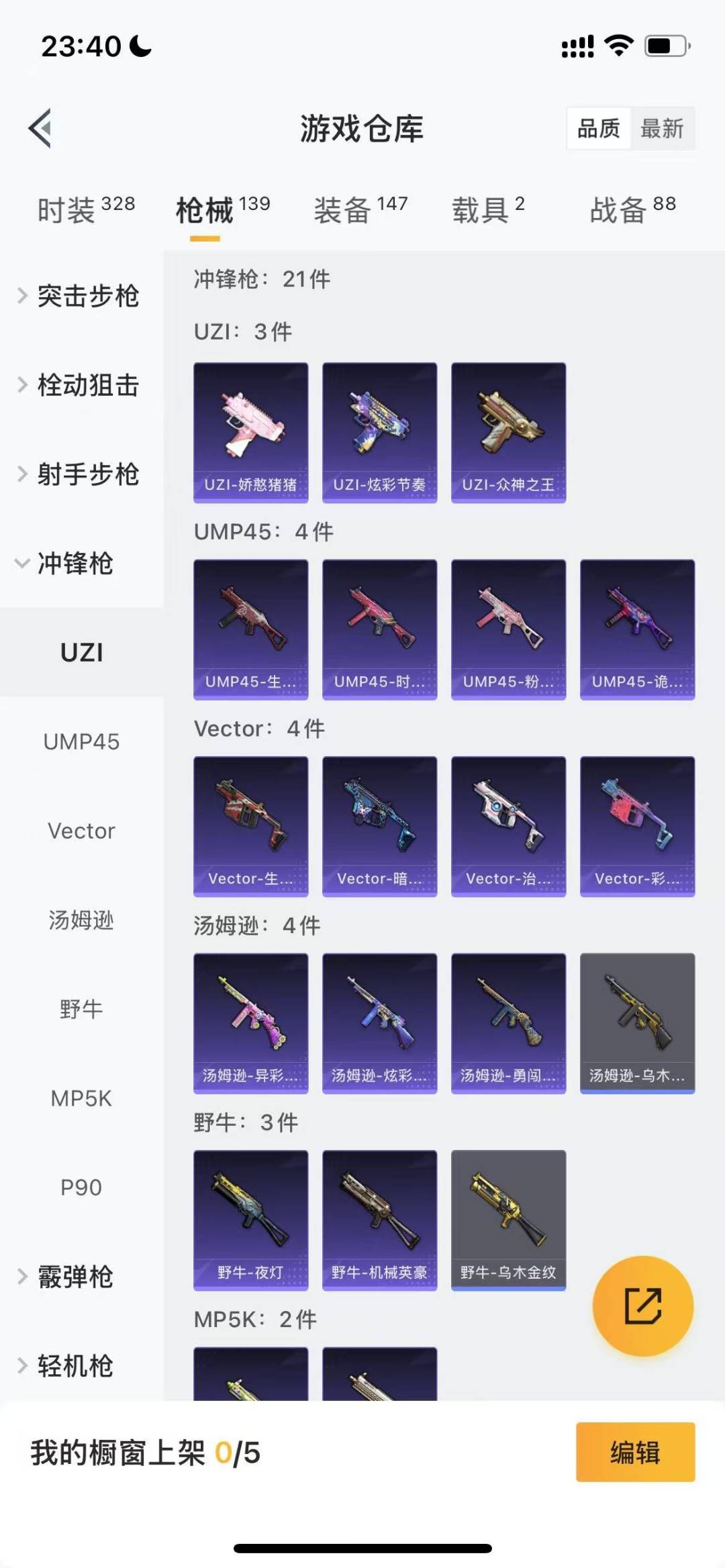Switch to the 时装 tab
The height and width of the screenshot is (1568, 725).
[86, 209]
